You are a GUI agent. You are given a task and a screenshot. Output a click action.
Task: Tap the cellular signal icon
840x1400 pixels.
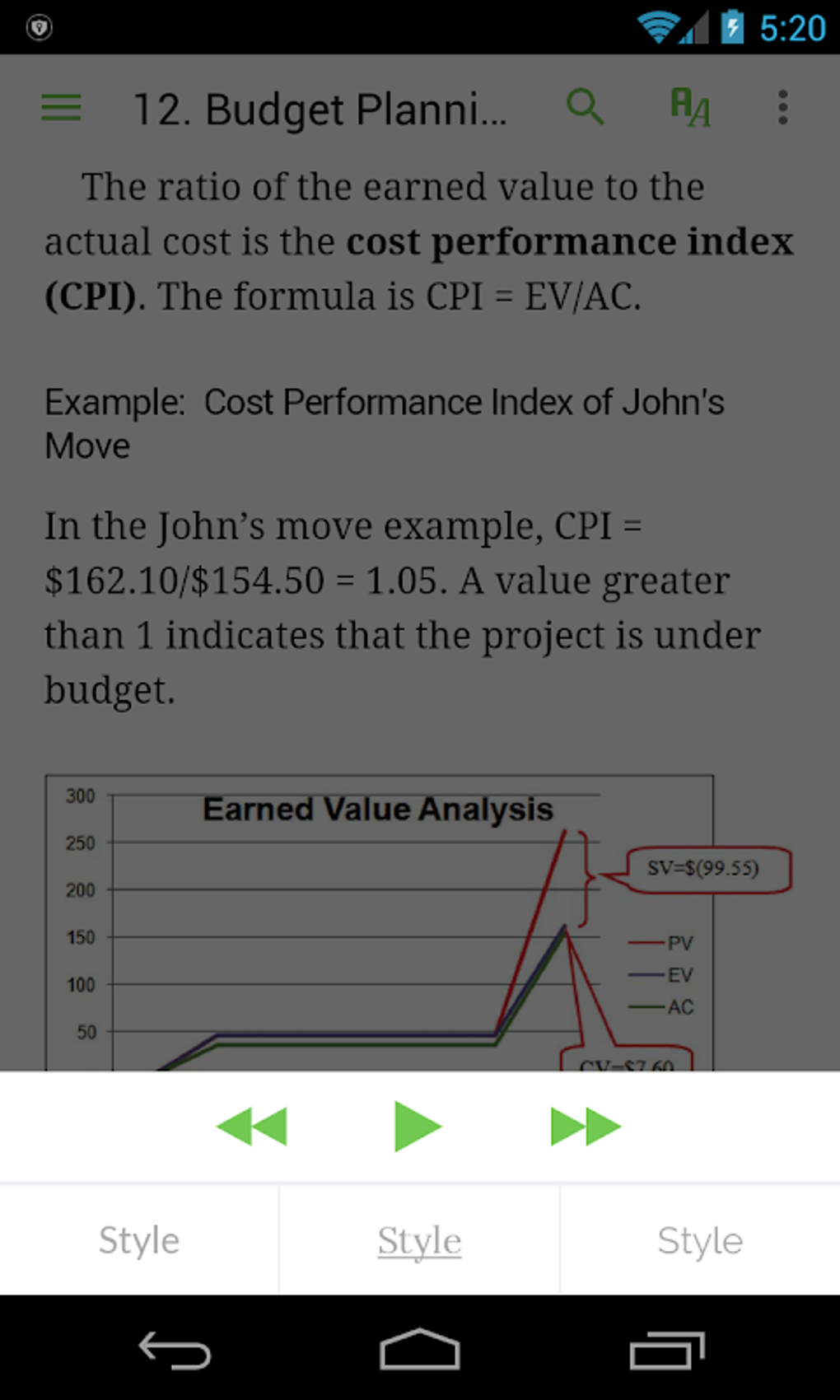click(x=693, y=27)
